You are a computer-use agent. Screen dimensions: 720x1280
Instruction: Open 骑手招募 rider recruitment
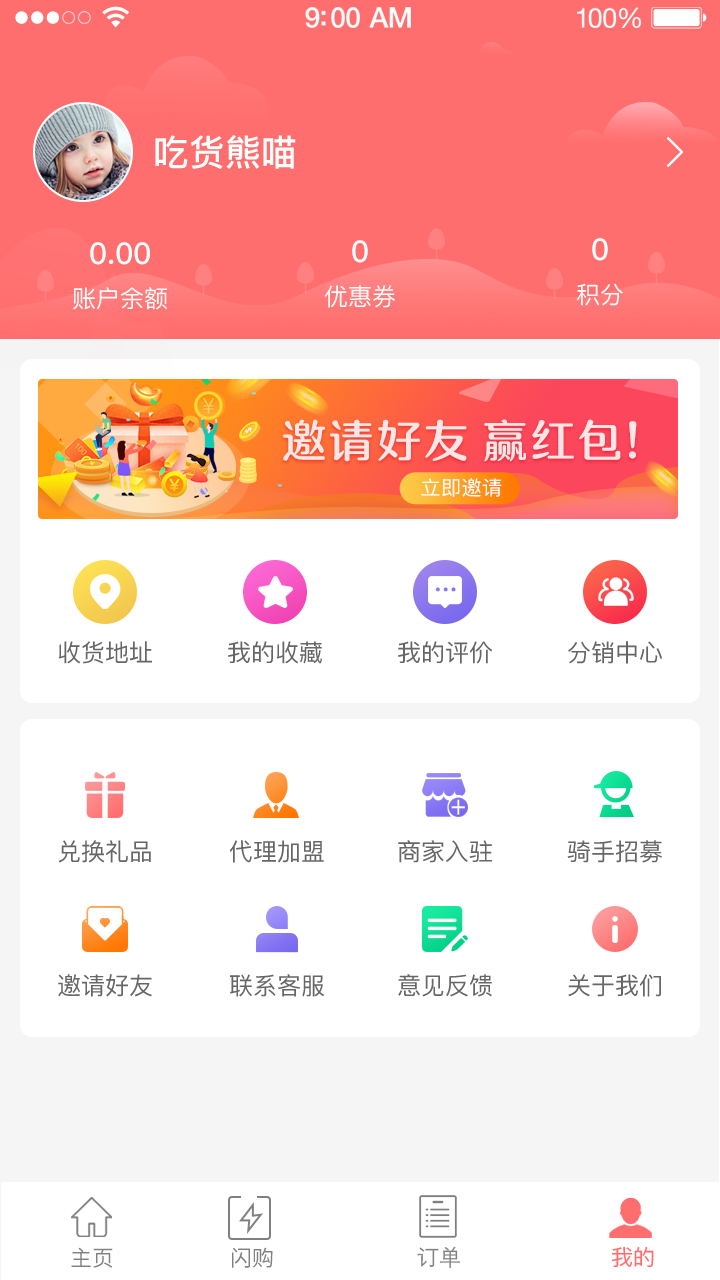pos(615,815)
